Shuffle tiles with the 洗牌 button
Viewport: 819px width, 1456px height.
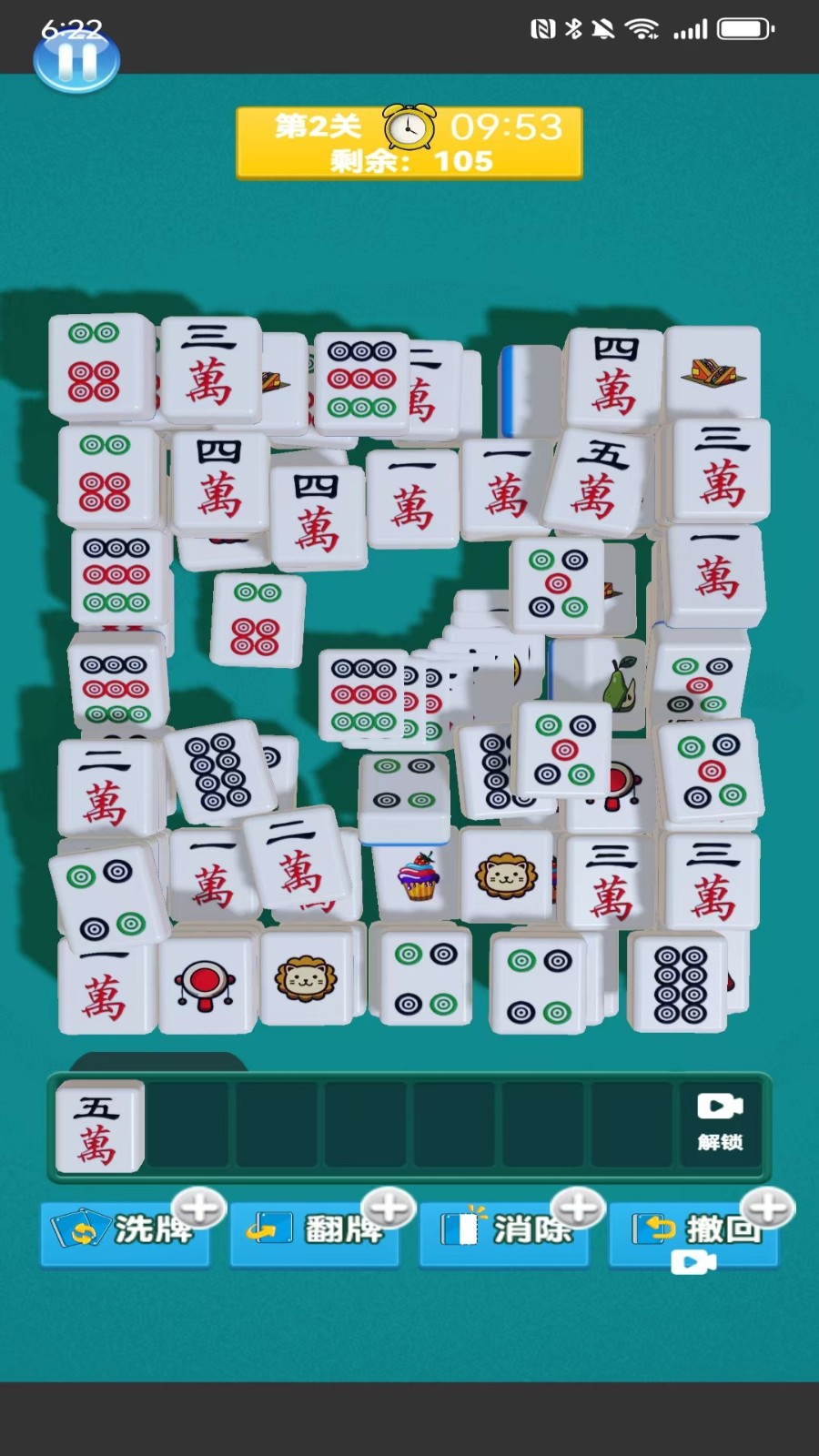[125, 1232]
